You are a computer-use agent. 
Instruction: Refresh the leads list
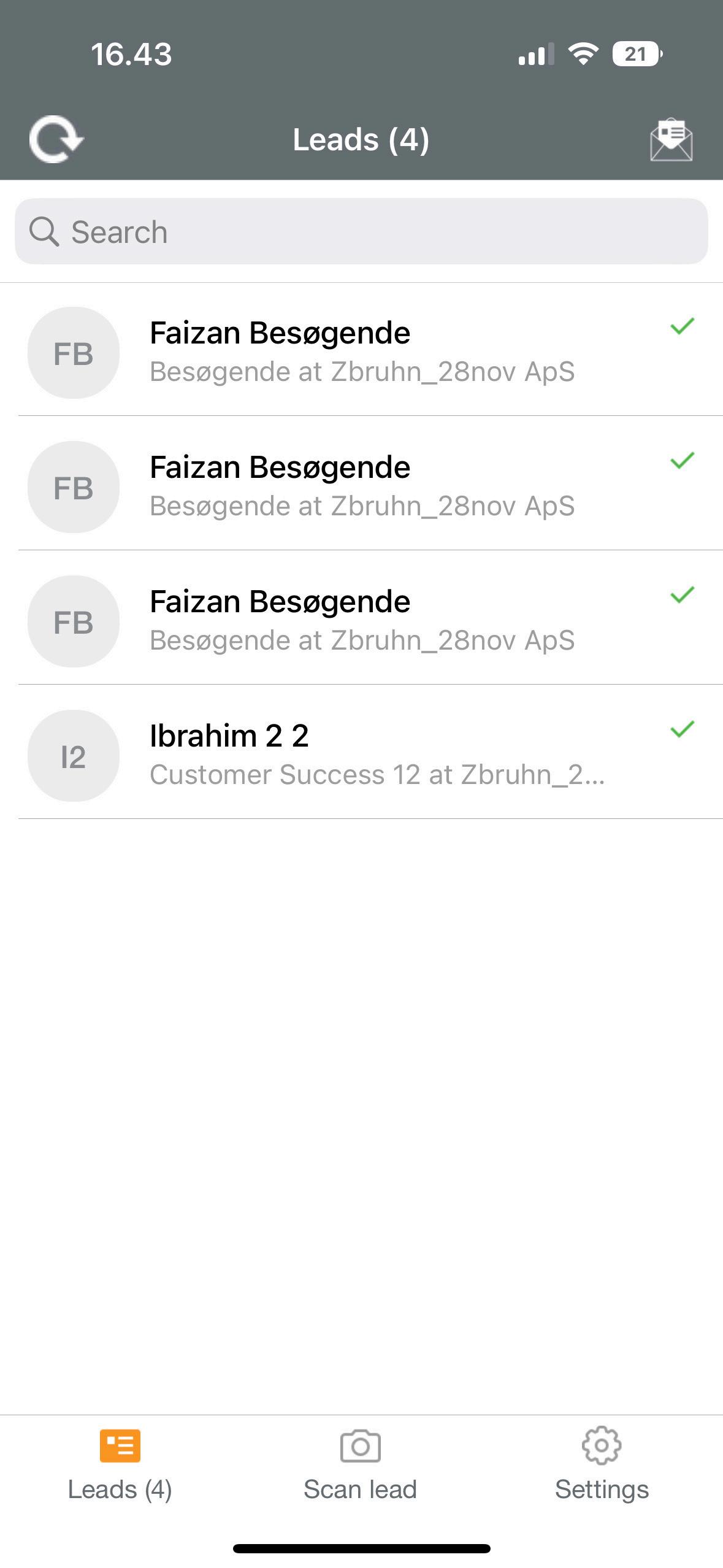coord(56,139)
